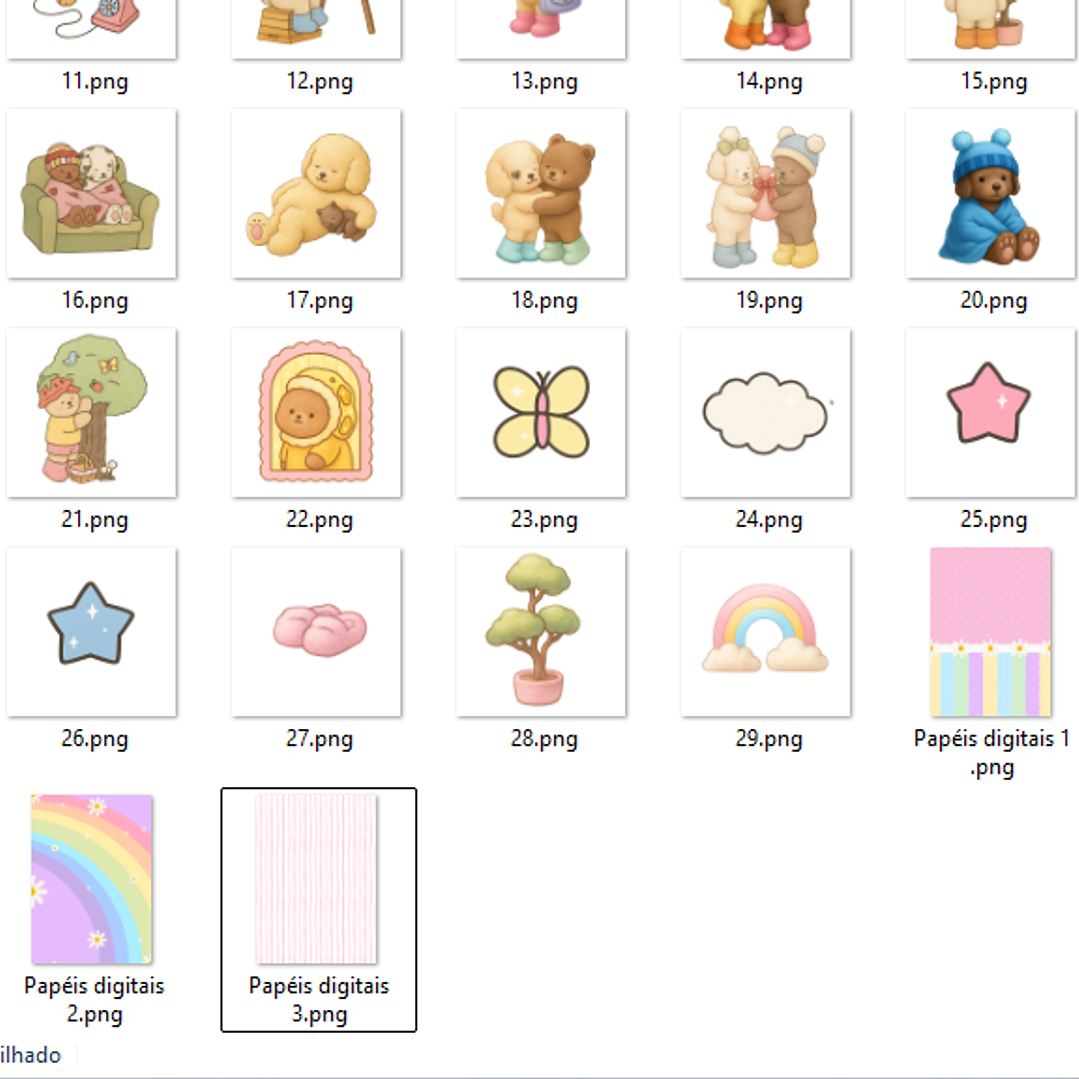Viewport: 1079px width, 1079px height.
Task: Open 18.png hugging bears thumbnail
Action: [541, 194]
